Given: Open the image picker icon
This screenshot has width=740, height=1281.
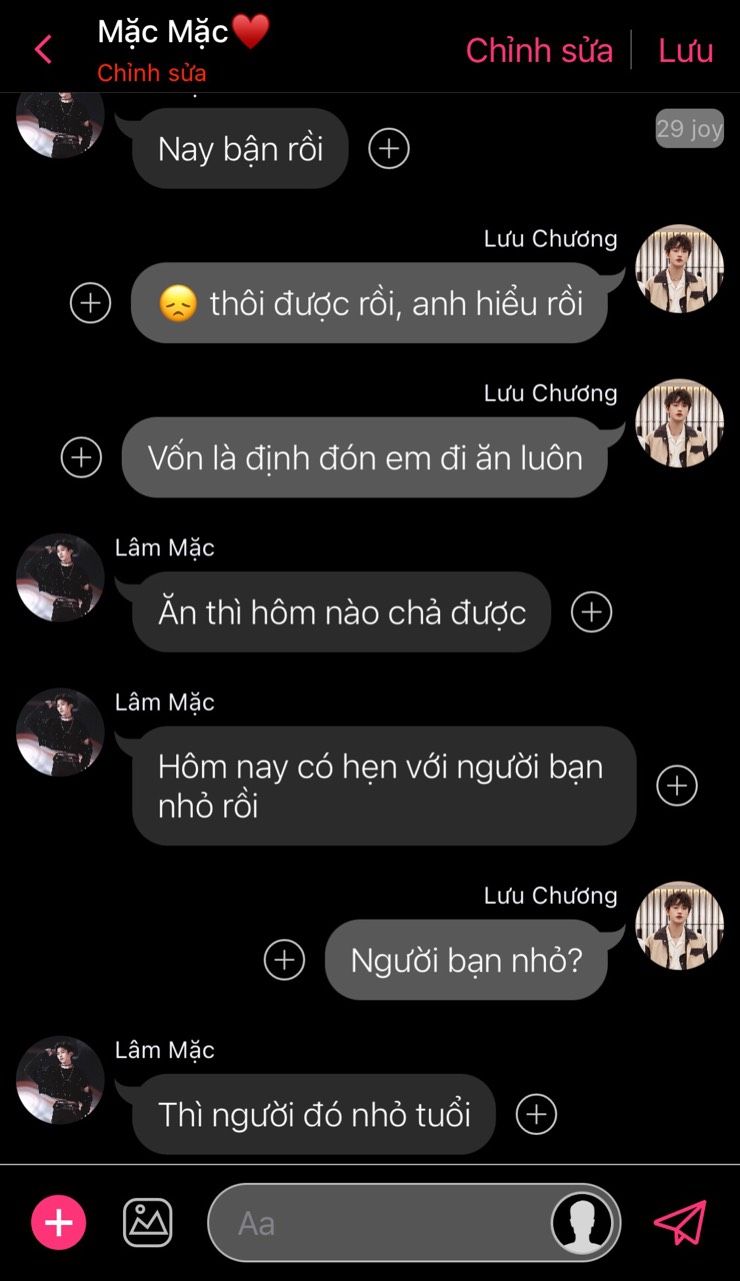Looking at the screenshot, I should point(148,1222).
